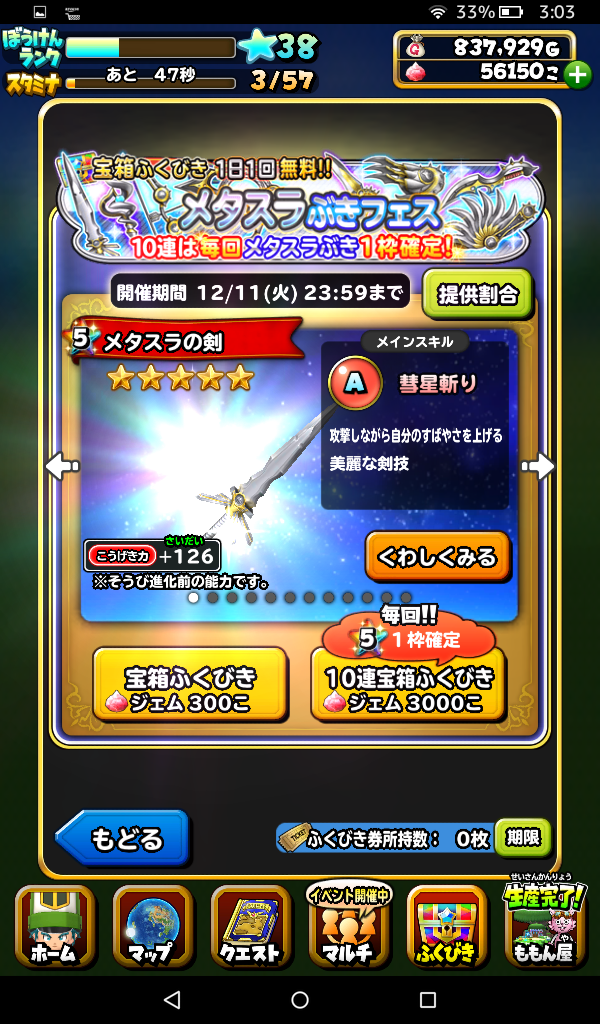This screenshot has width=600, height=1024.
Task: Draw 10連宝箱ふくびき for 3000 gems
Action: pyautogui.click(x=407, y=684)
